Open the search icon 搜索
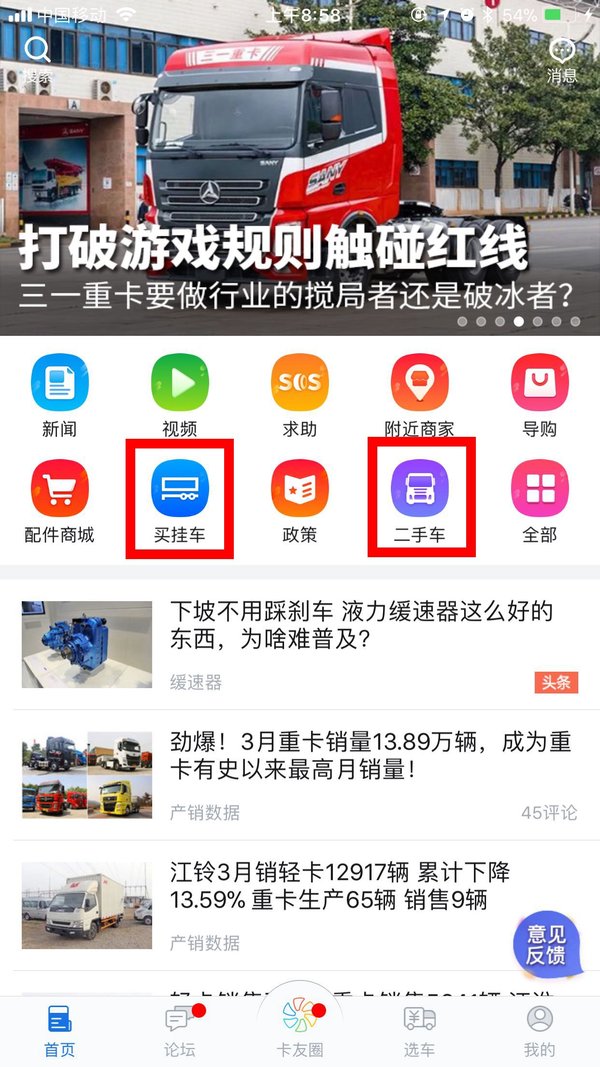This screenshot has width=600, height=1067. point(37,57)
